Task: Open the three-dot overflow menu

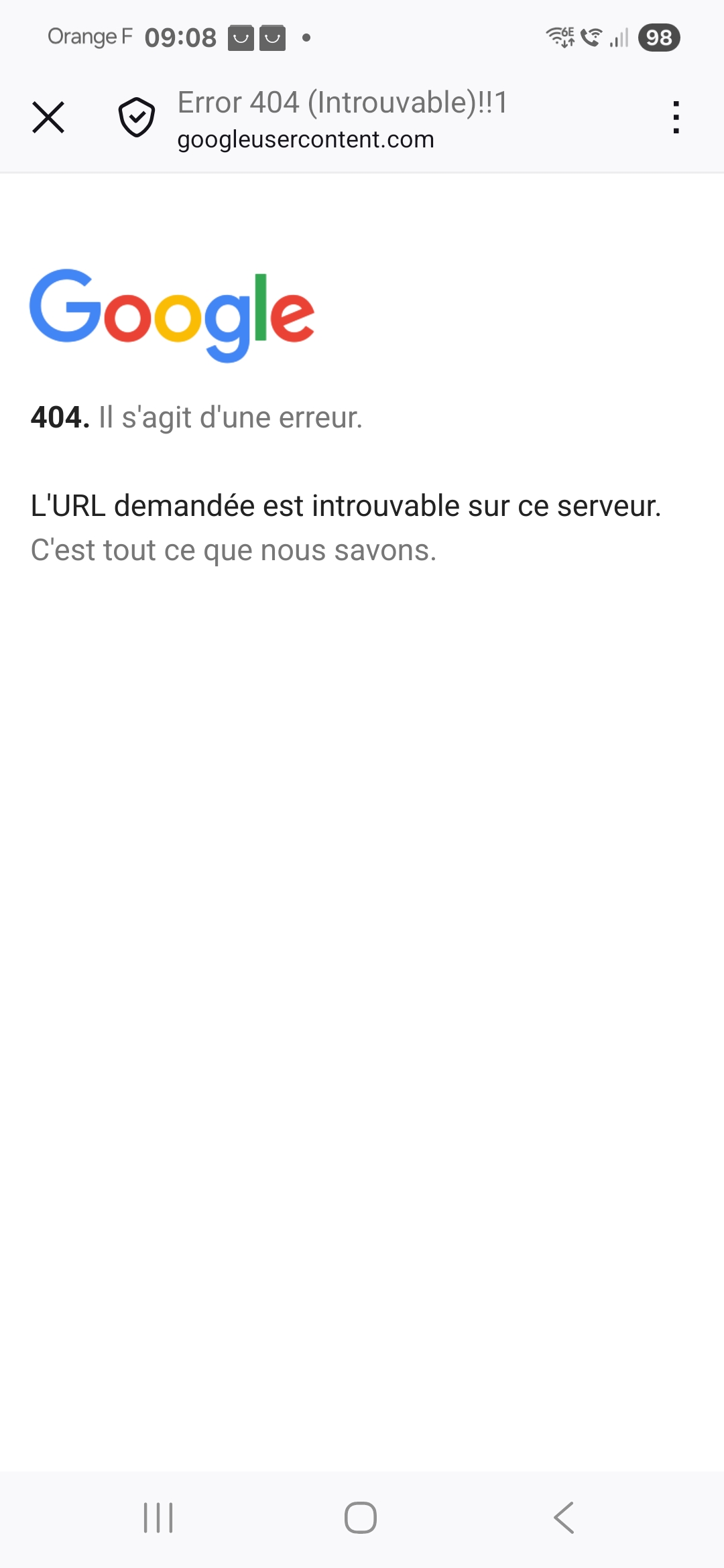Action: click(676, 118)
